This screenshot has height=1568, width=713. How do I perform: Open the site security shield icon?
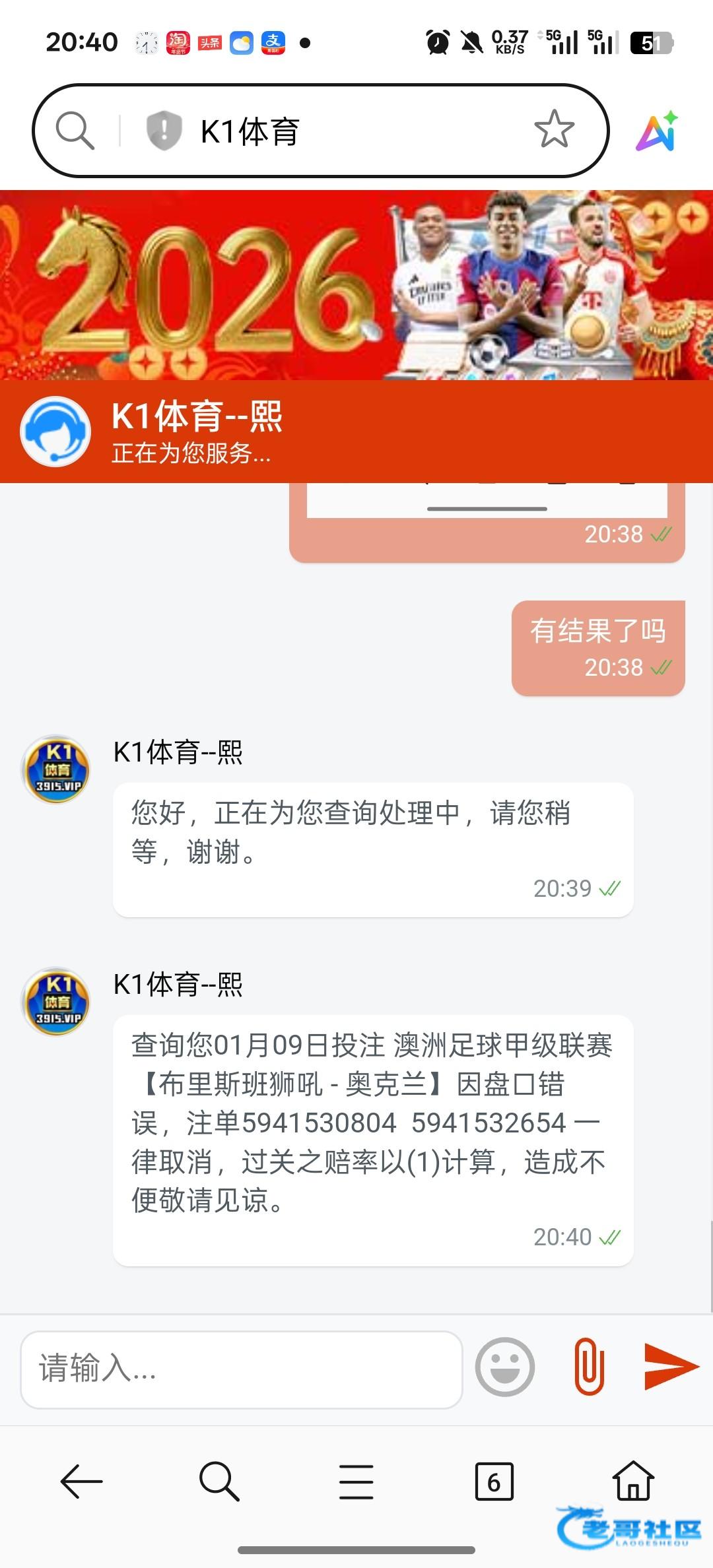[163, 130]
